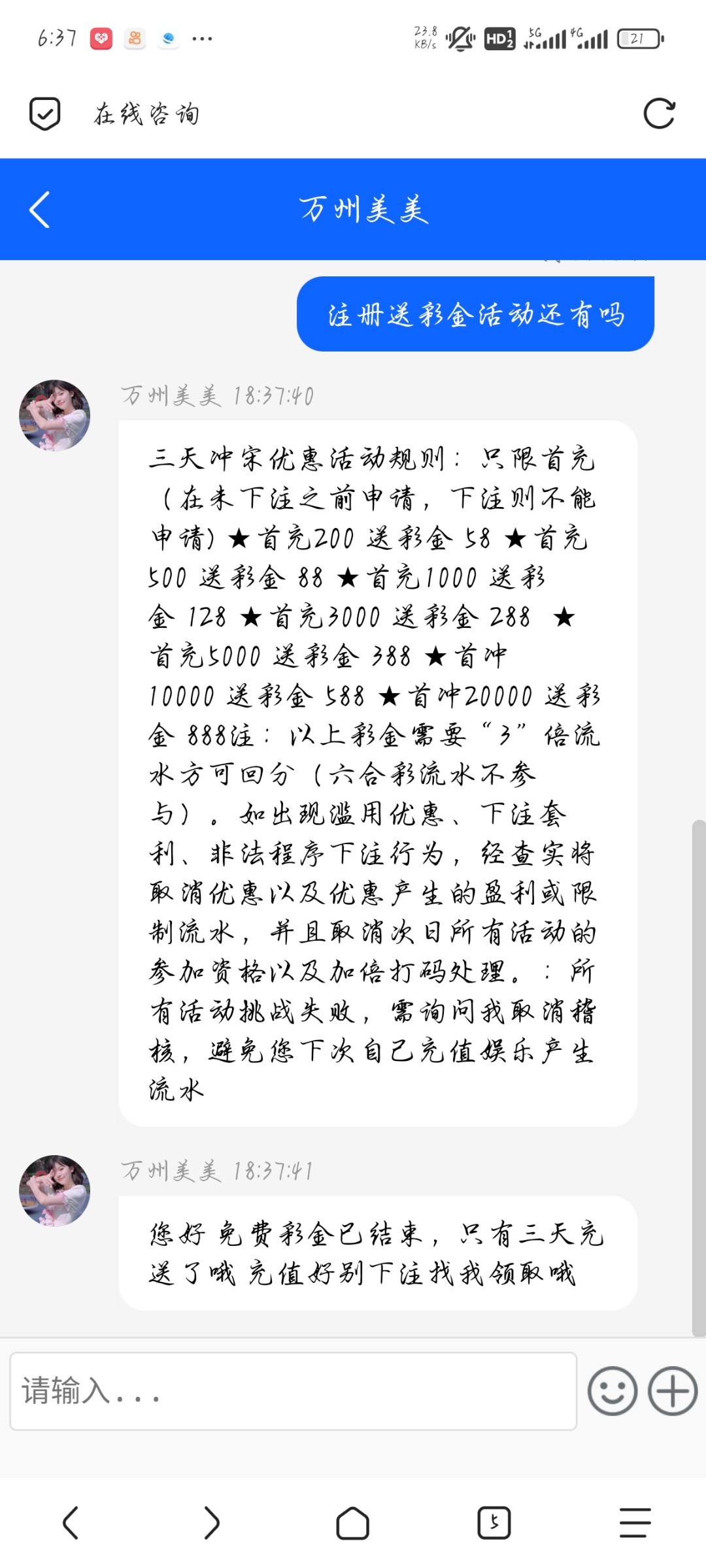Focus the 请输入 message field
The width and height of the screenshot is (706, 1568).
pos(293,1391)
